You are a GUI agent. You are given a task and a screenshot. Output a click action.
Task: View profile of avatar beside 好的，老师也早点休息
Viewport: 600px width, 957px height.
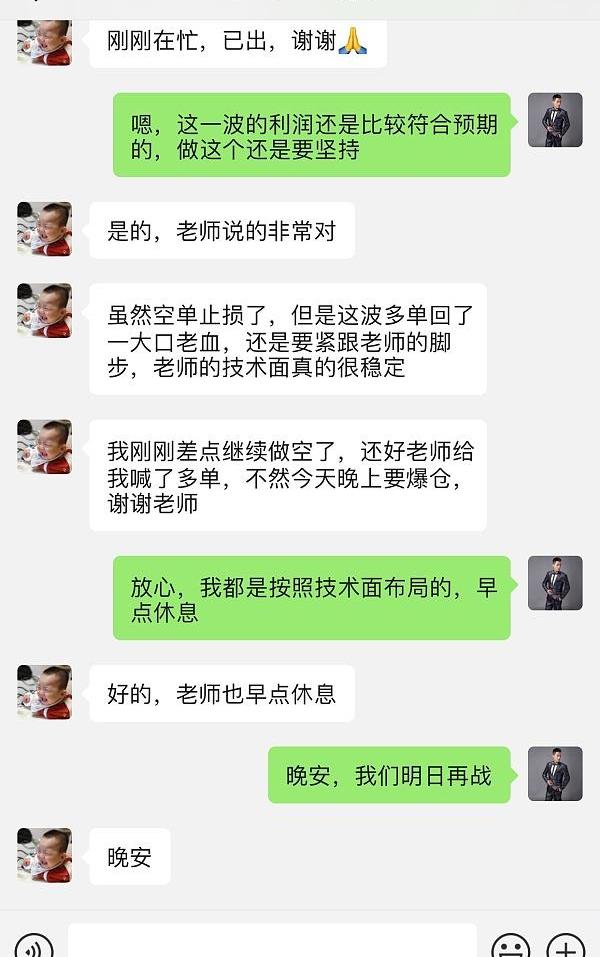44,692
